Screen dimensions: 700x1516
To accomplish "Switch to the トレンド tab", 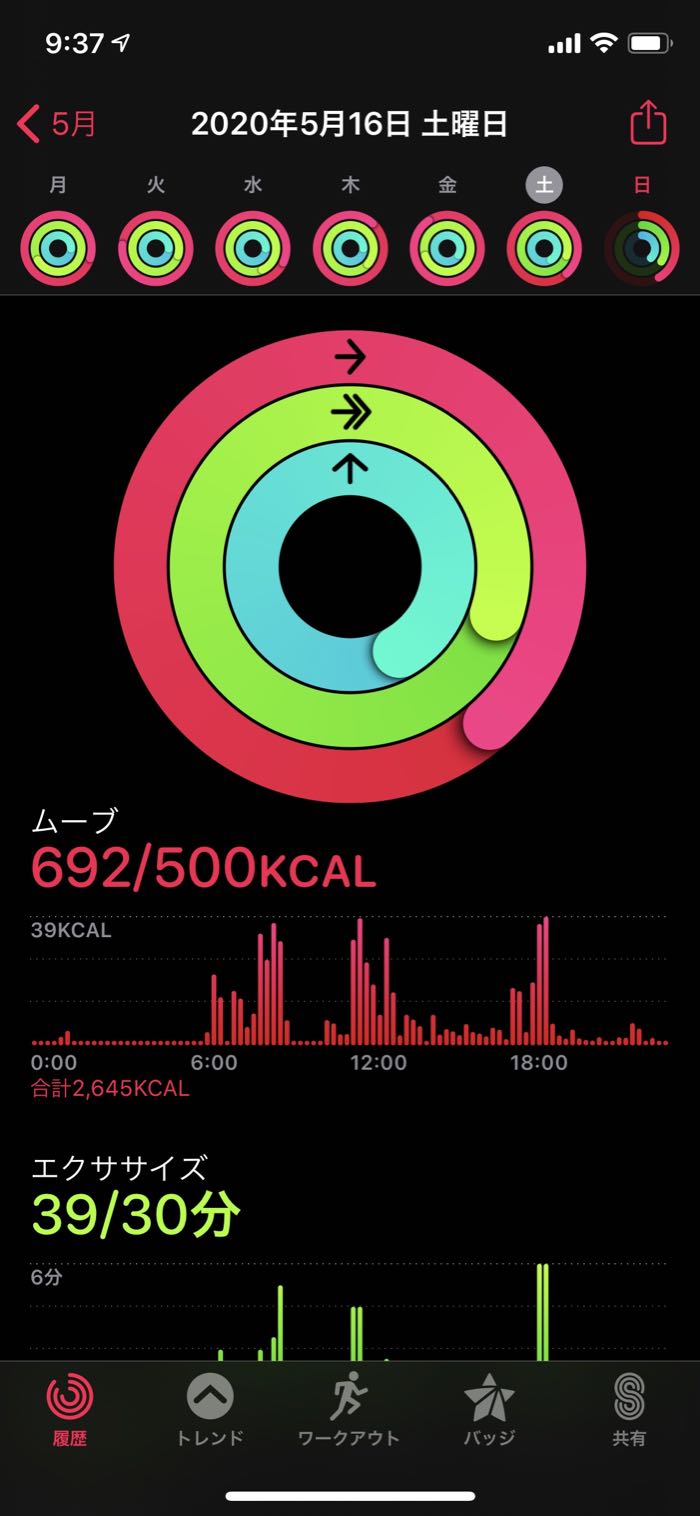I will coord(210,1410).
